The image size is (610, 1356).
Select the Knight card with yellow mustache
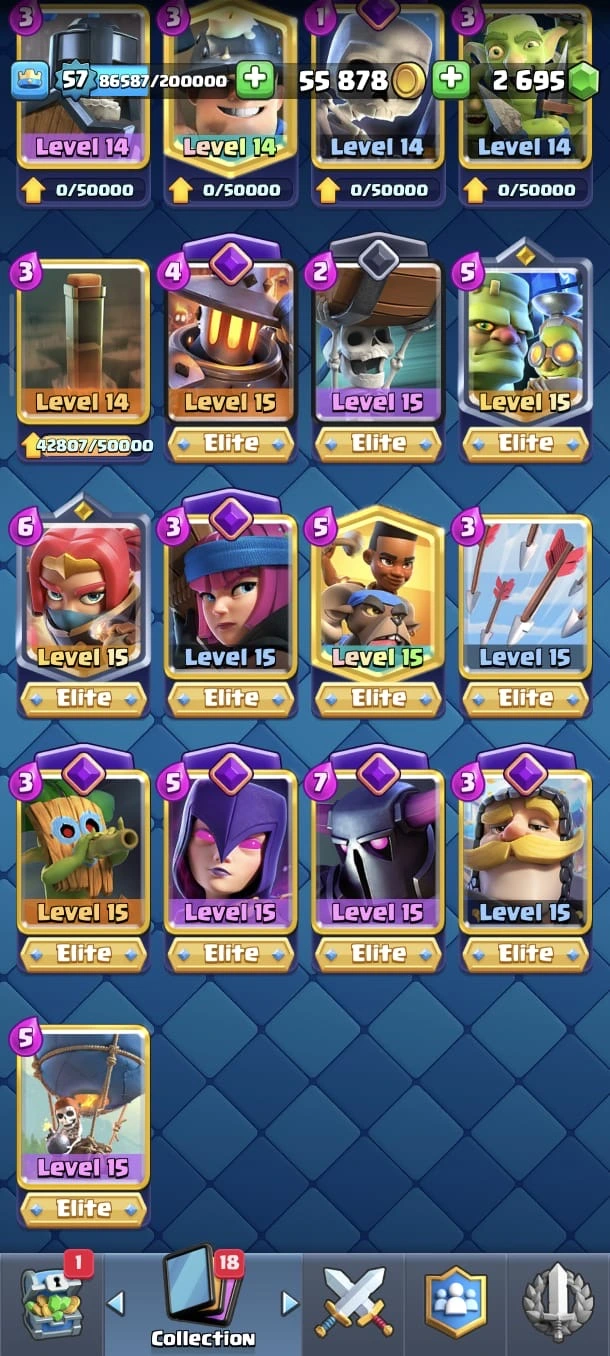click(524, 850)
